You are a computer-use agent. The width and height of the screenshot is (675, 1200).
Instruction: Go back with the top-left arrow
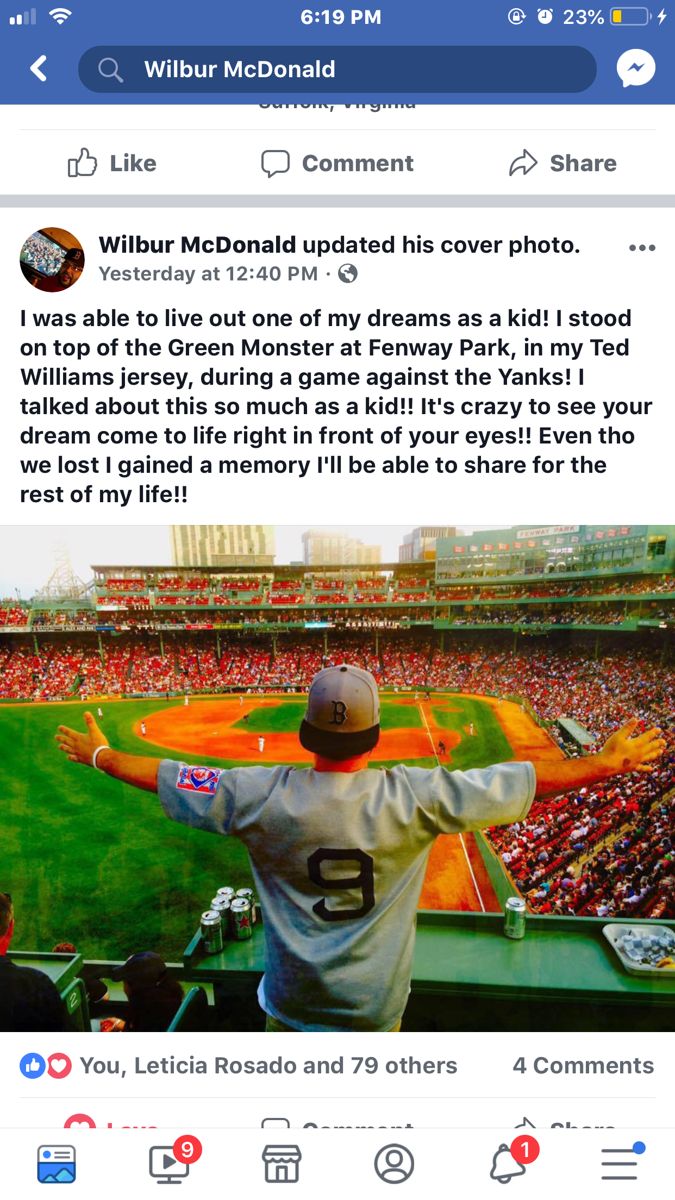coord(39,69)
